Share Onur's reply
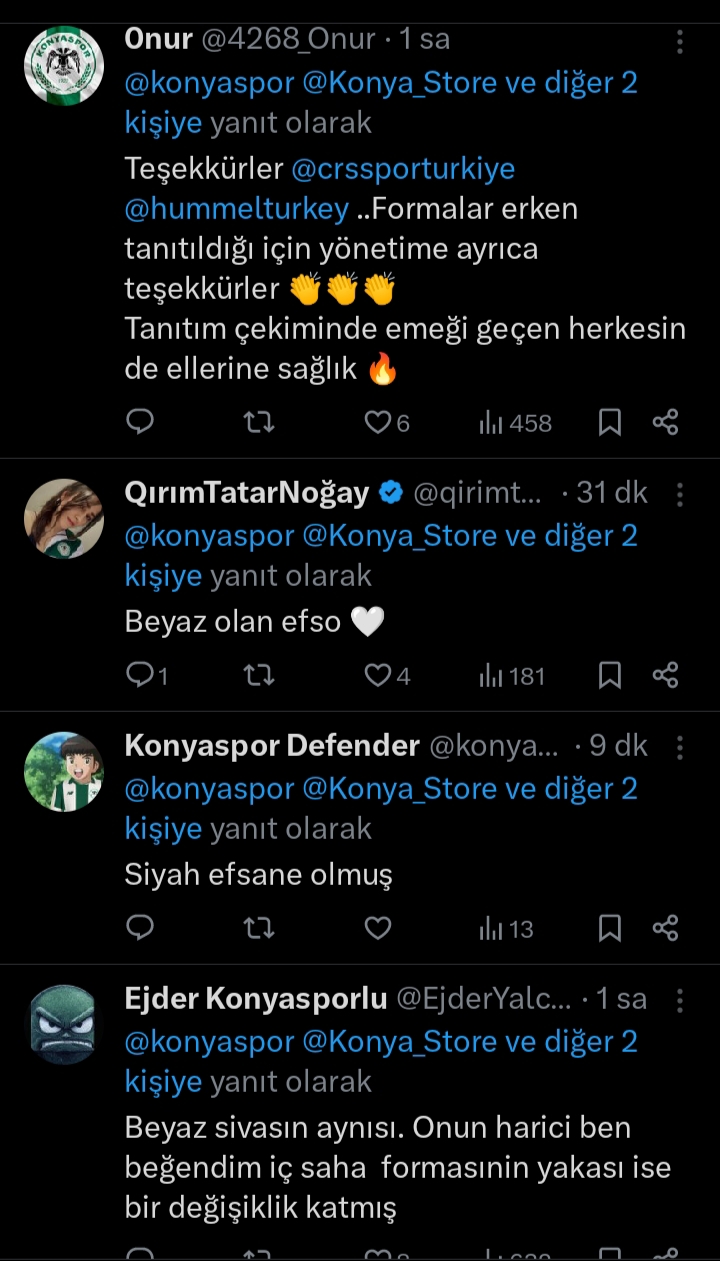Image resolution: width=720 pixels, height=1261 pixels. [x=666, y=423]
